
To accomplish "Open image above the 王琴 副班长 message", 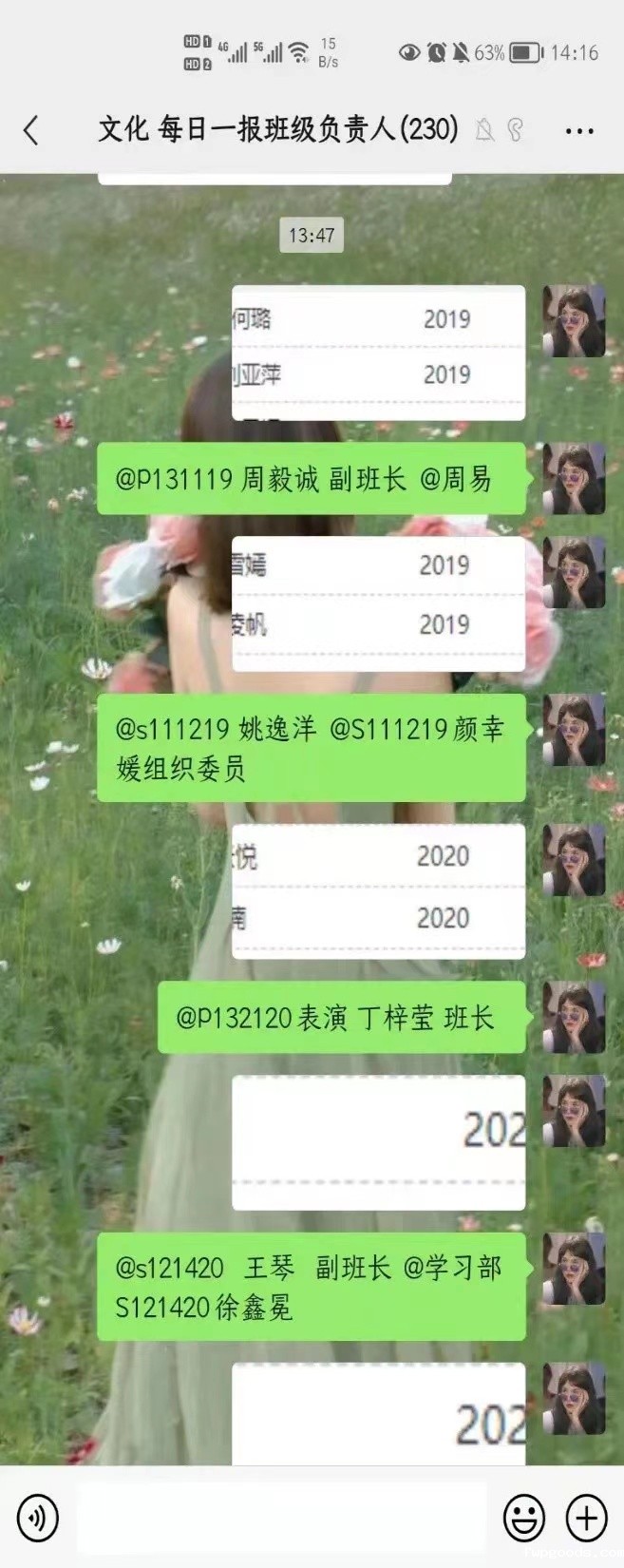I will click(378, 1142).
